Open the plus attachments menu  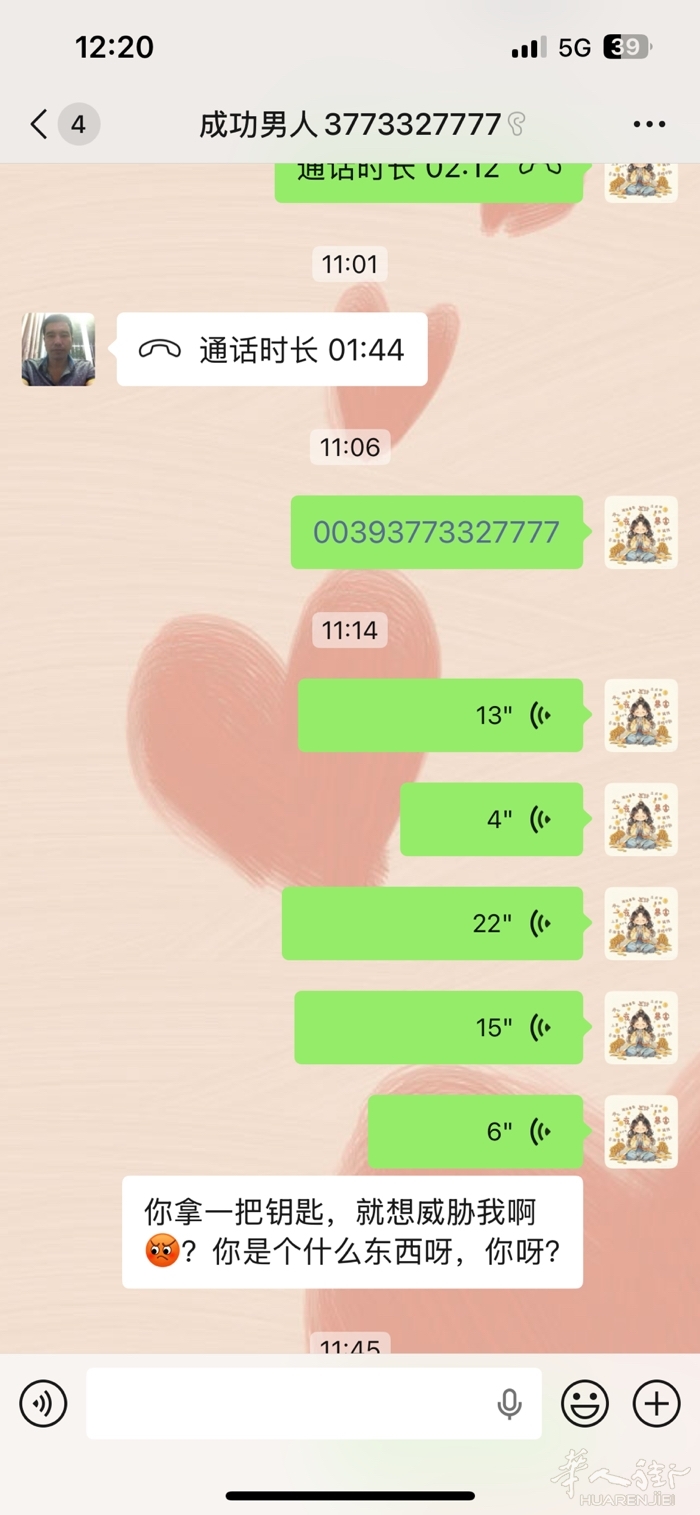(x=657, y=1403)
